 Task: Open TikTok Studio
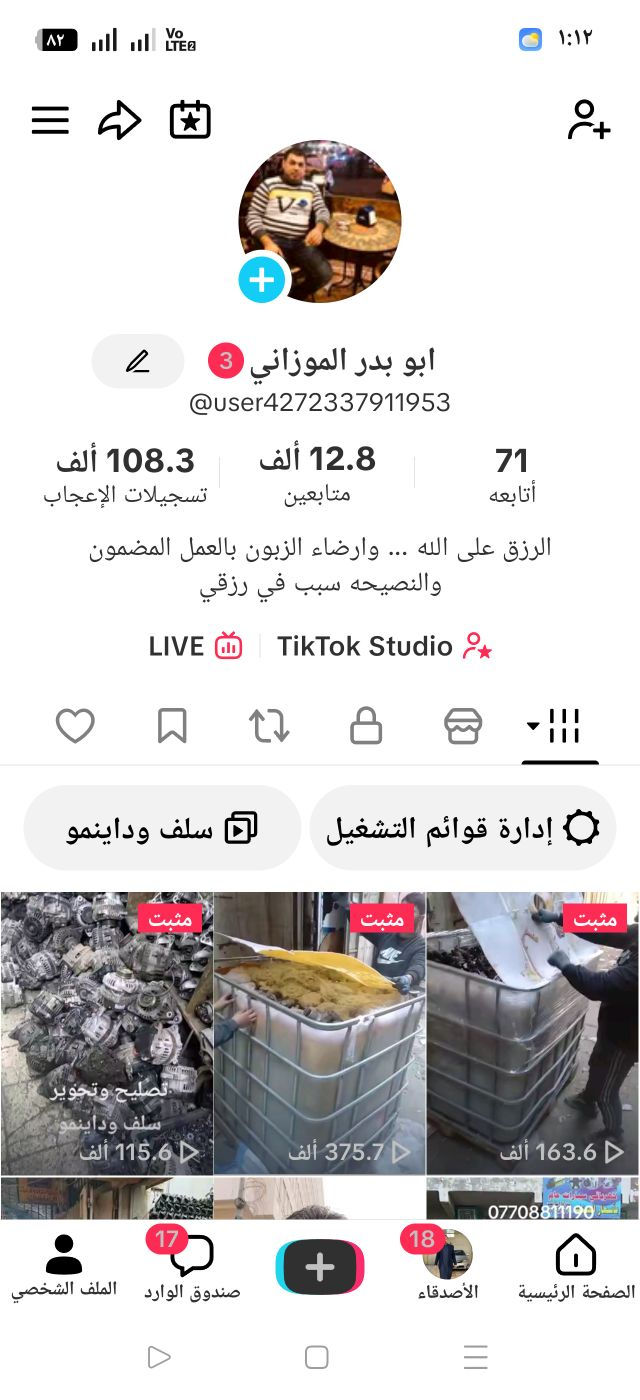[384, 647]
